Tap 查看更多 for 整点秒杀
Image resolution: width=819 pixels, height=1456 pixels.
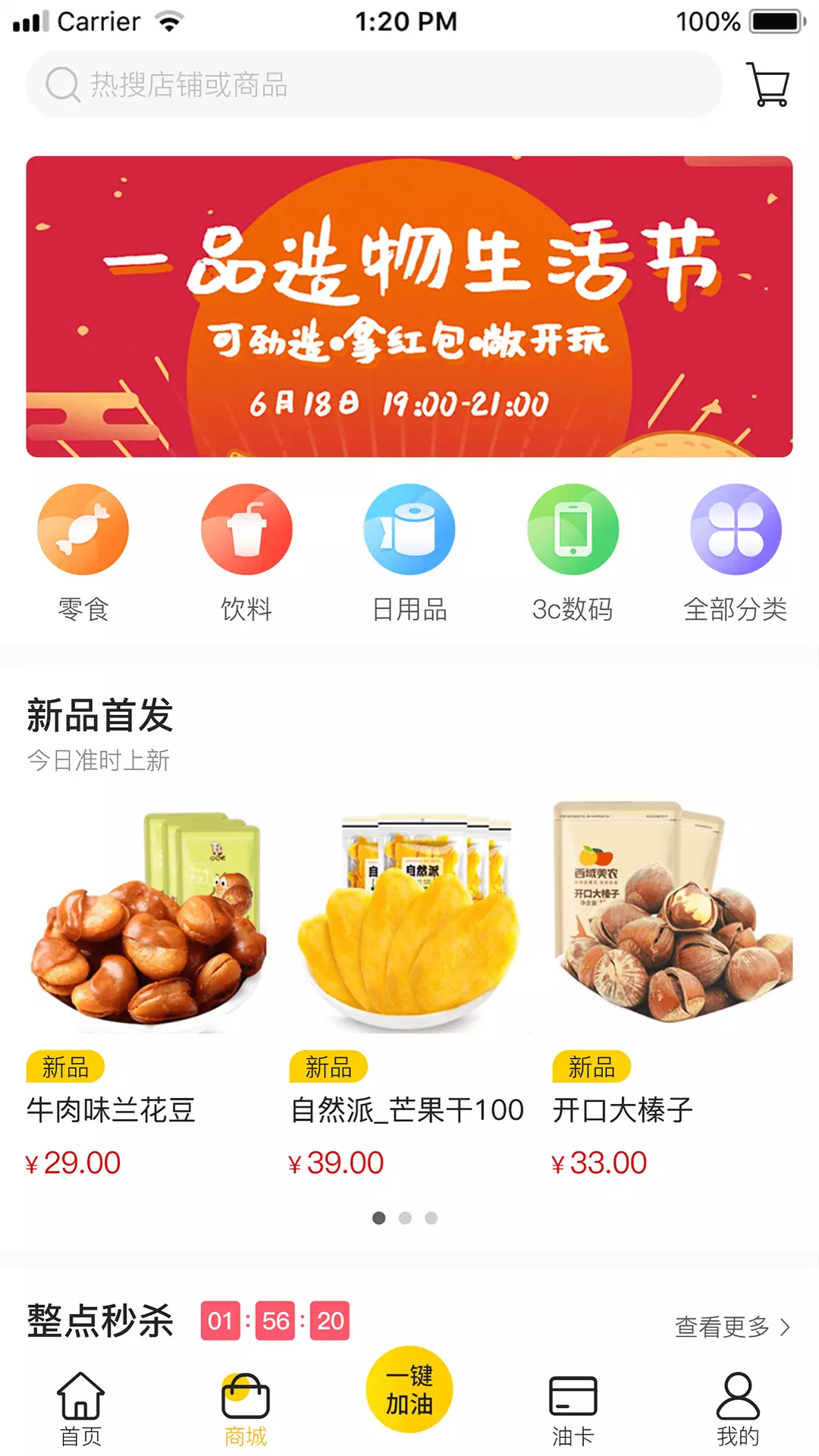[x=733, y=1326]
